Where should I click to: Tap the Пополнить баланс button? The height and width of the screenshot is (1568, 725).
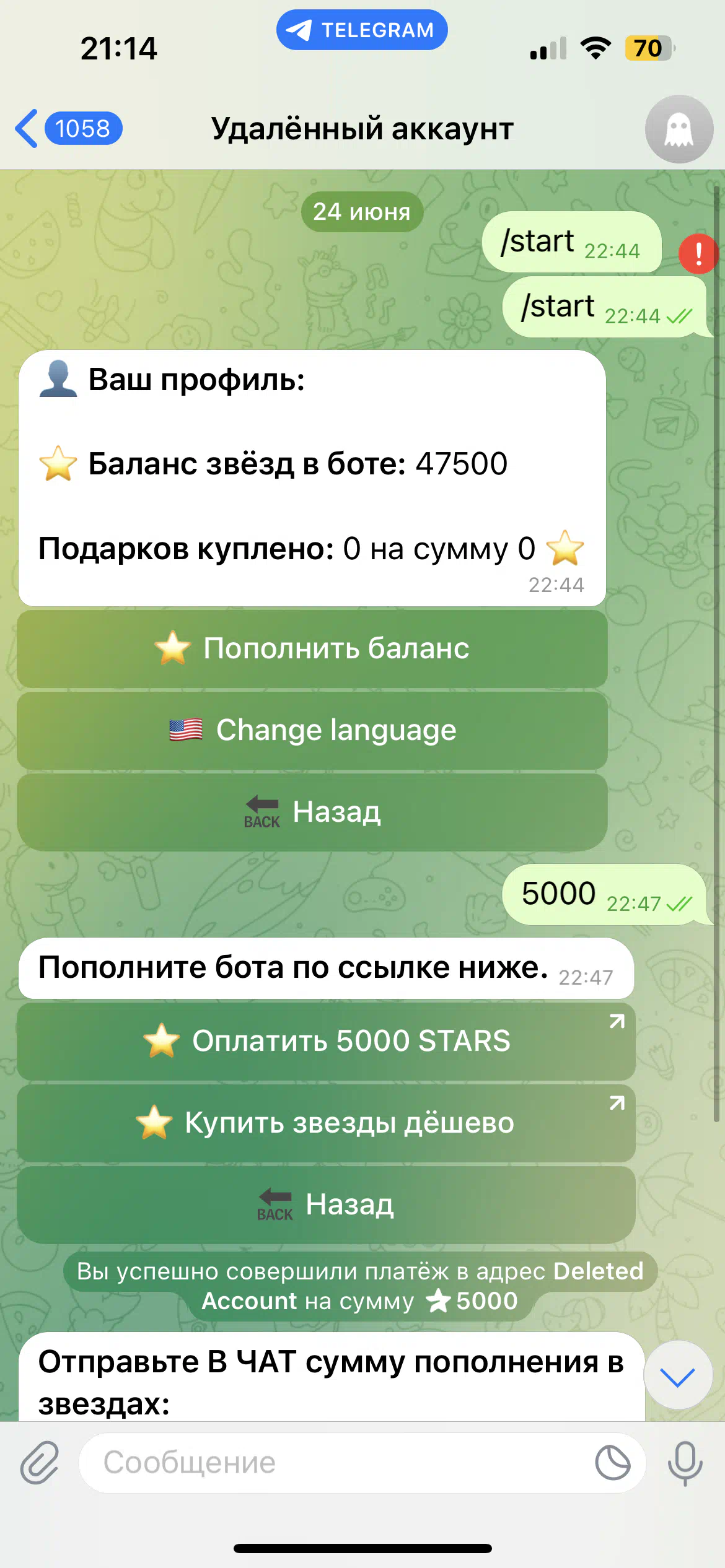click(312, 648)
